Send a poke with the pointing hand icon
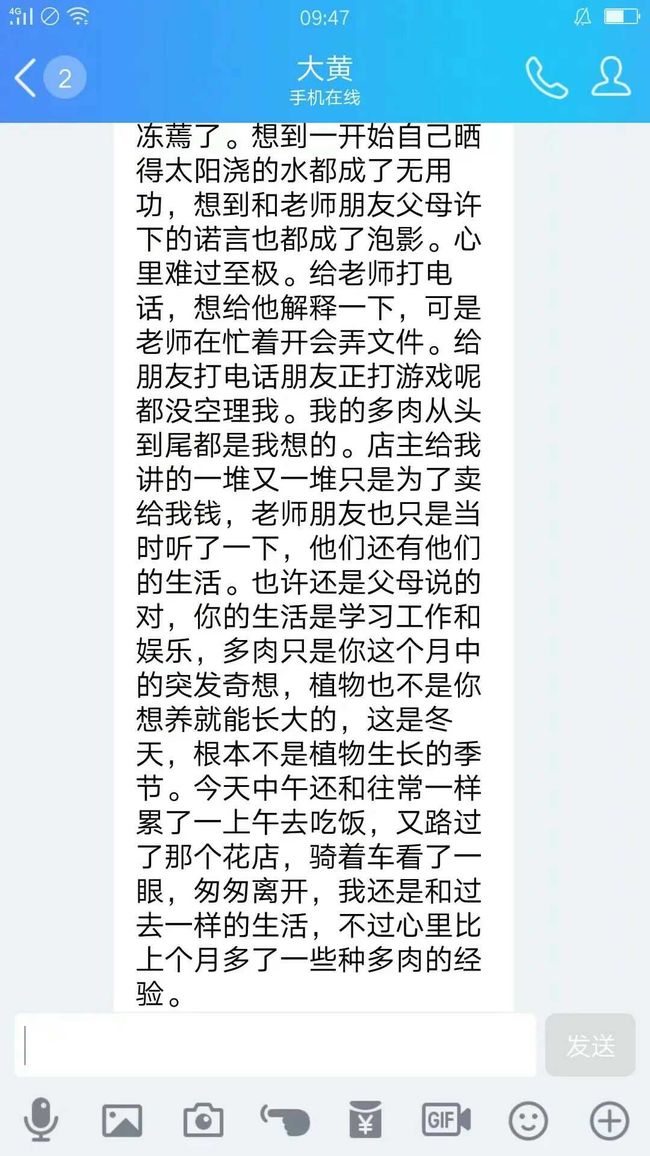The height and width of the screenshot is (1156, 650). [x=285, y=1121]
